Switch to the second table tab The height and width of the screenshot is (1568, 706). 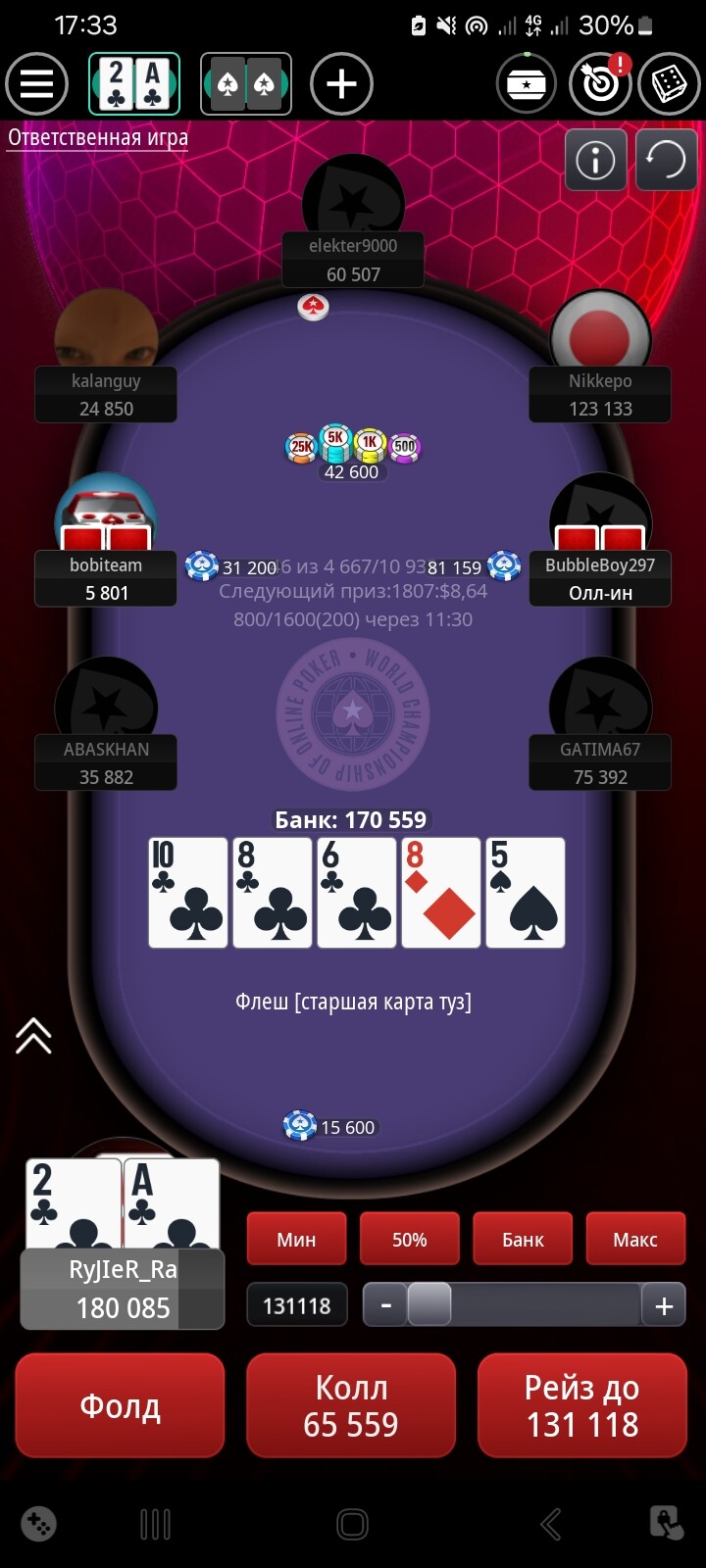click(x=246, y=84)
